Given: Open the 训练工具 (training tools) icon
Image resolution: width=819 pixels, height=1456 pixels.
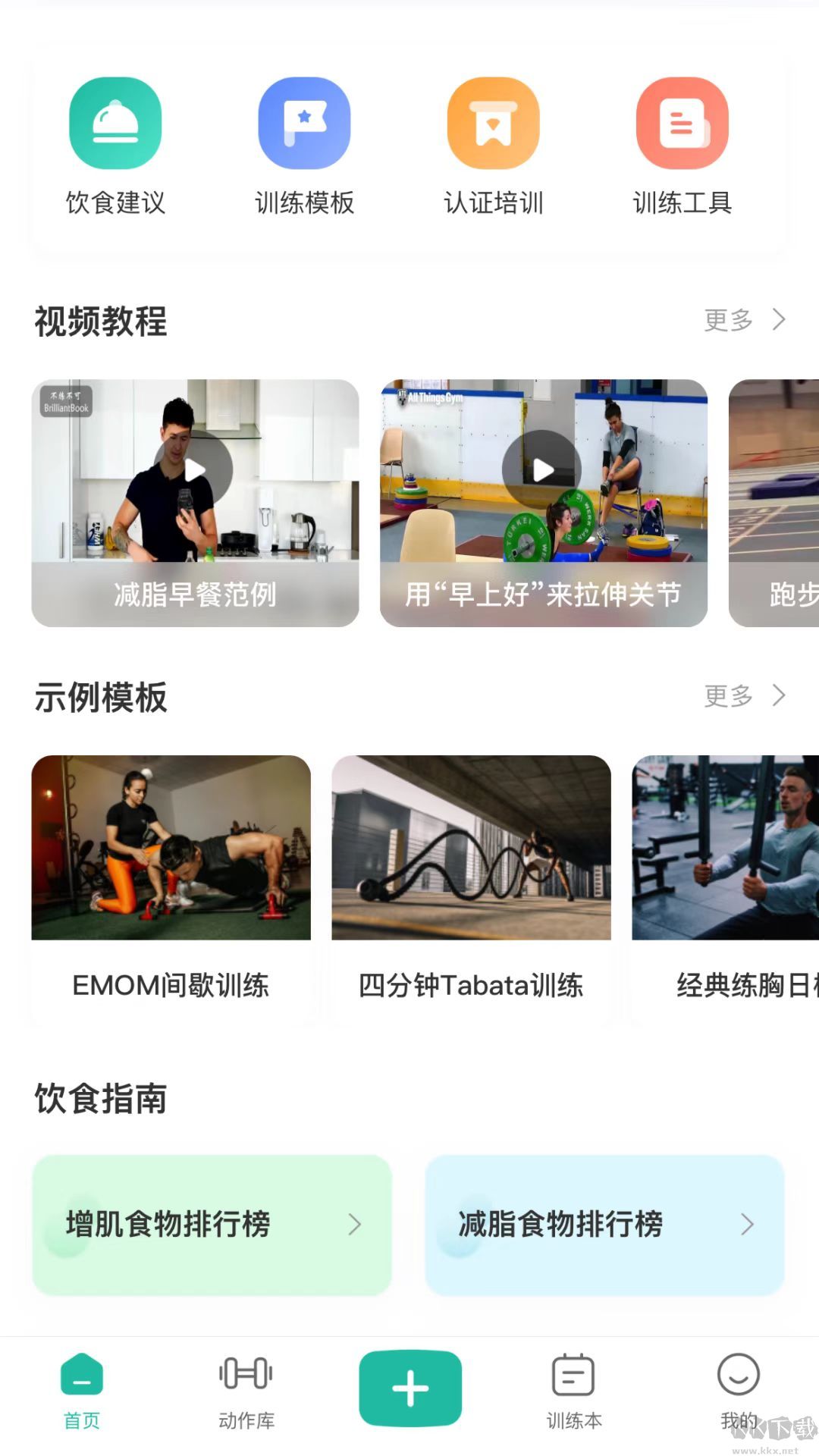Looking at the screenshot, I should click(681, 124).
